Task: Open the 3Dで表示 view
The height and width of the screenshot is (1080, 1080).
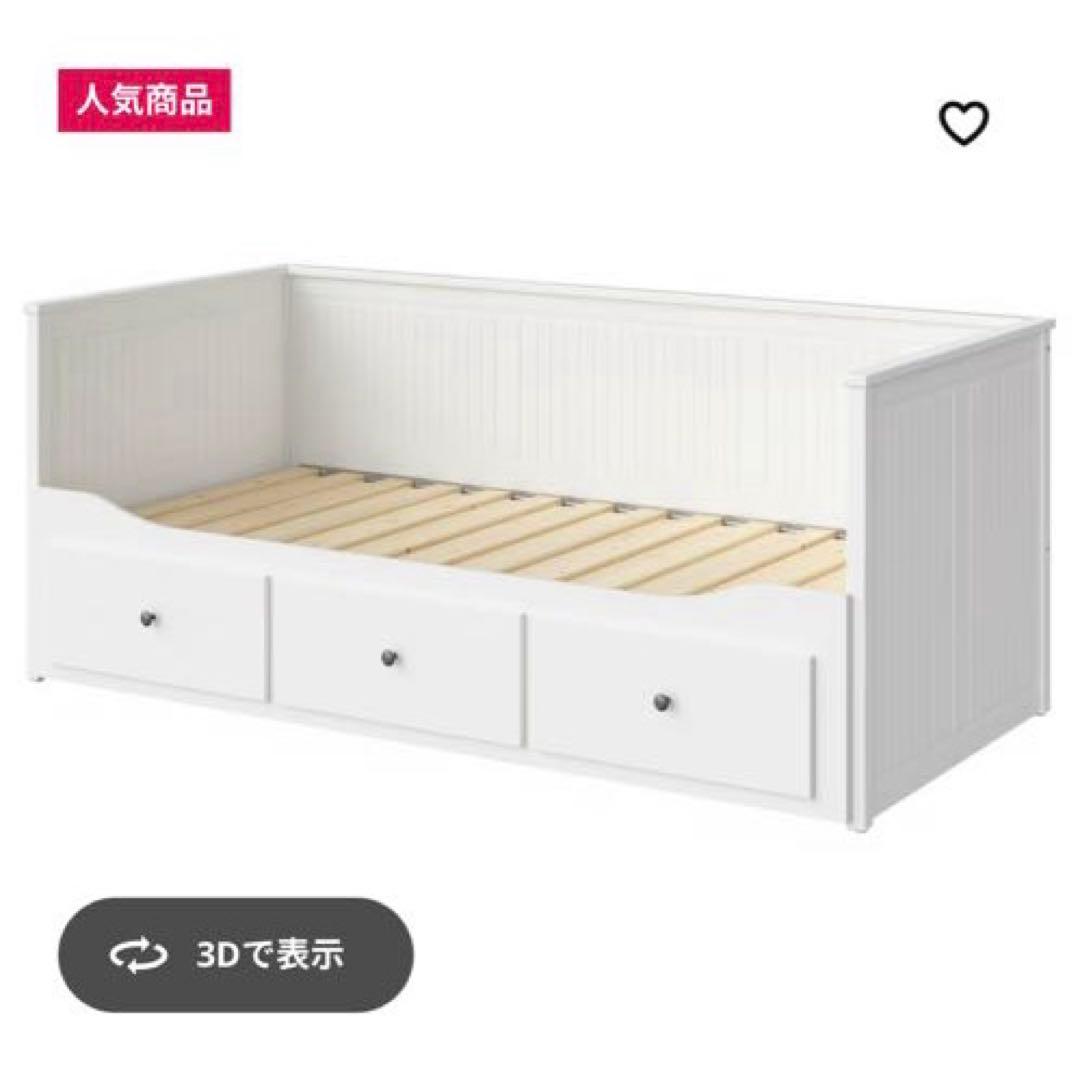Action: click(x=236, y=953)
